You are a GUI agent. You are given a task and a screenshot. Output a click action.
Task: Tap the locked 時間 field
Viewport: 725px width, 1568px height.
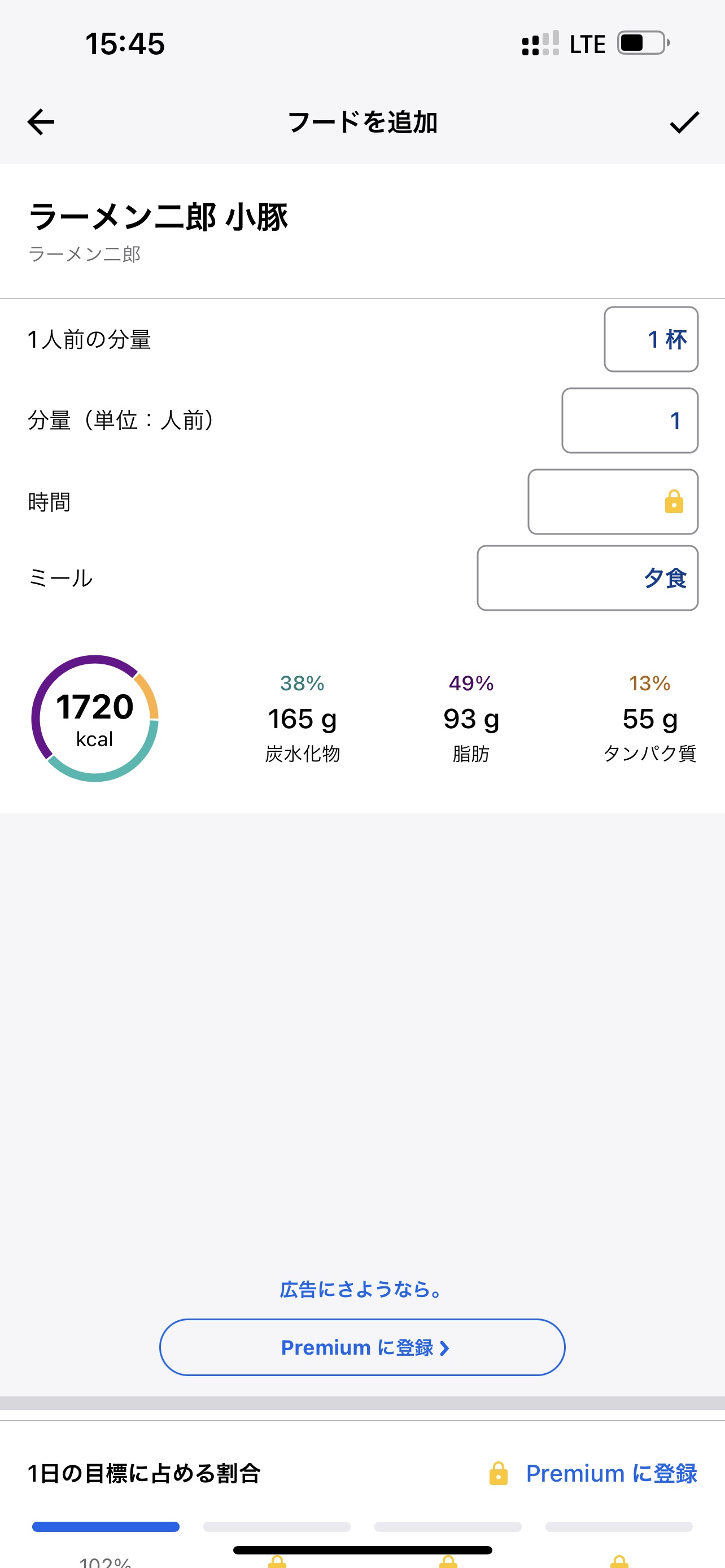[x=613, y=502]
